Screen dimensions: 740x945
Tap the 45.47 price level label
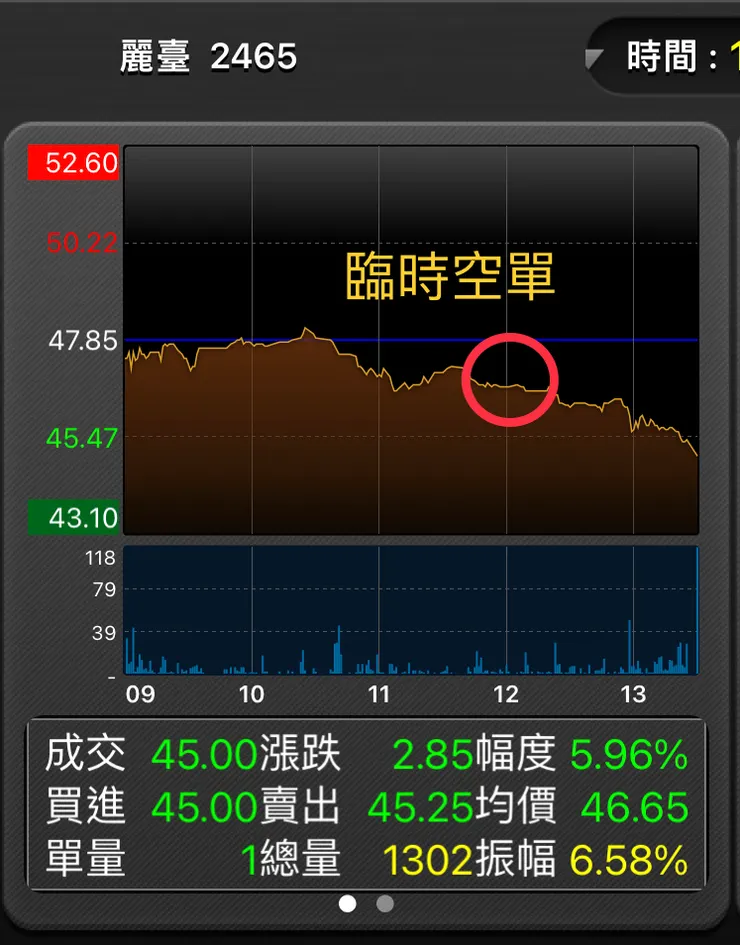pos(77,437)
